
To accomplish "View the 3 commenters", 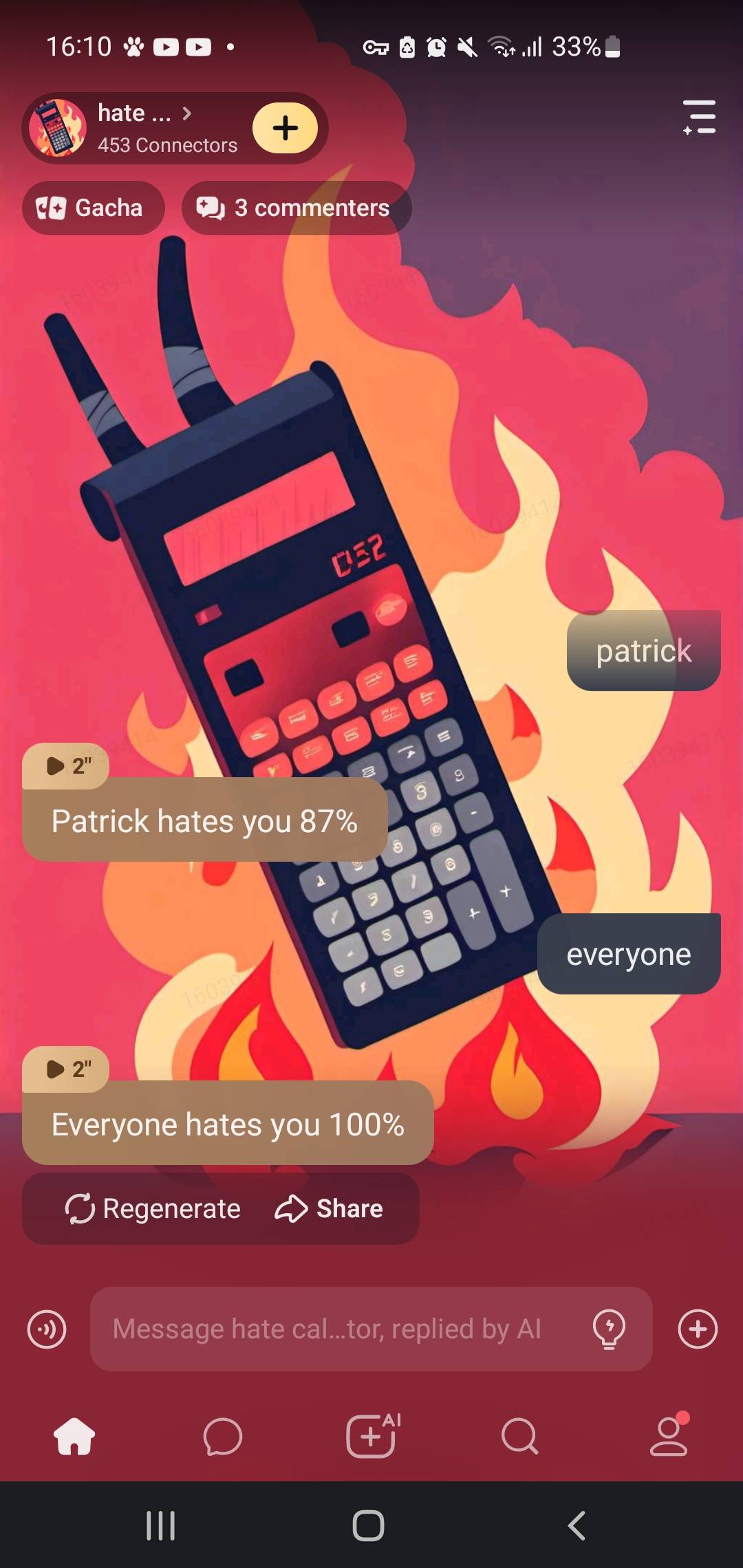I will [x=296, y=208].
